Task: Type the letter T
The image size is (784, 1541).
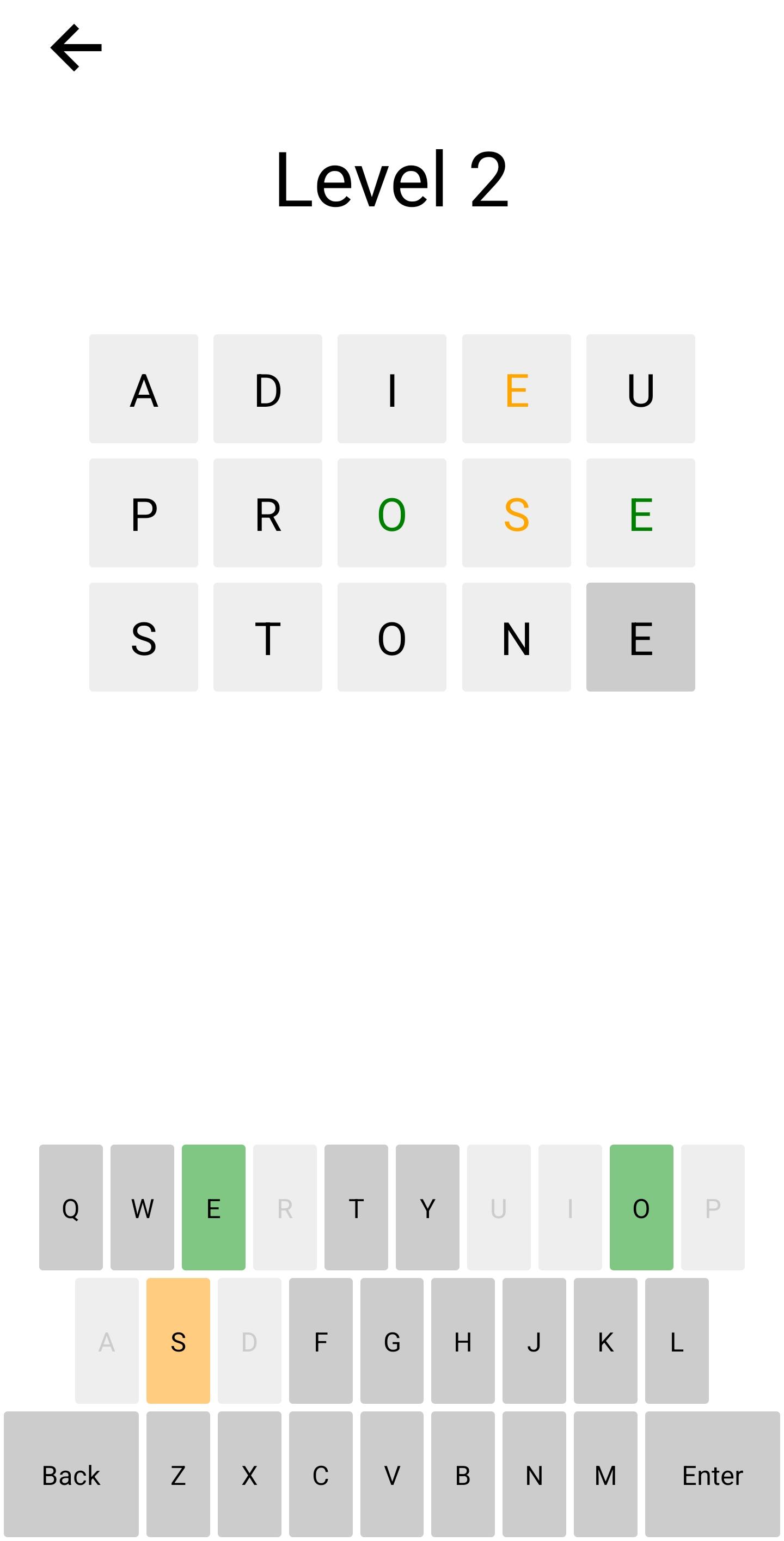Action: 356,1208
